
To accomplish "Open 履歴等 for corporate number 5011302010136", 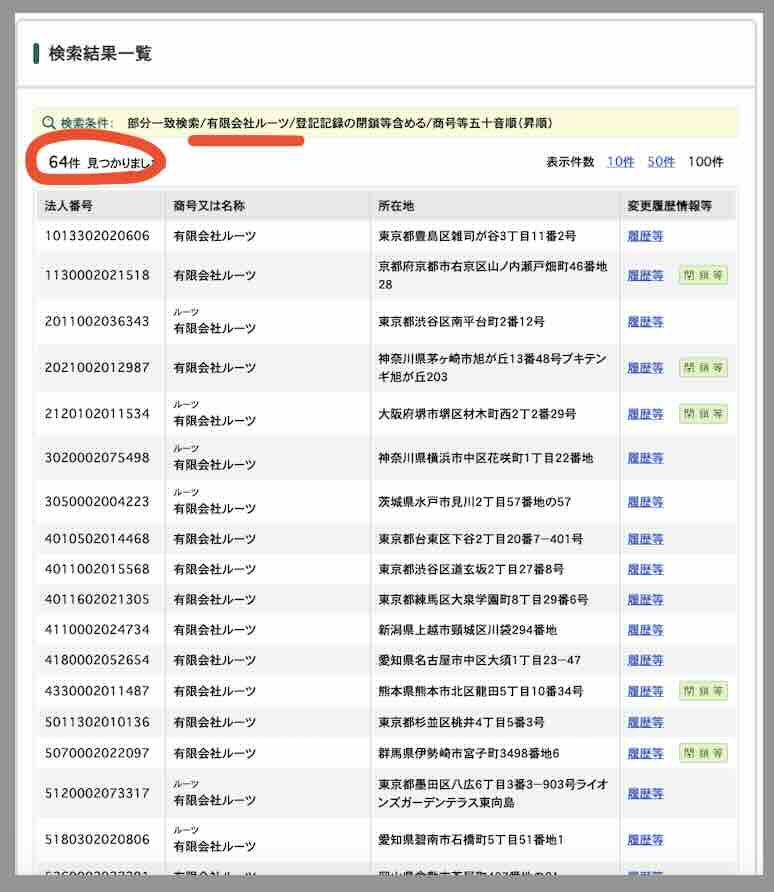I will click(645, 722).
